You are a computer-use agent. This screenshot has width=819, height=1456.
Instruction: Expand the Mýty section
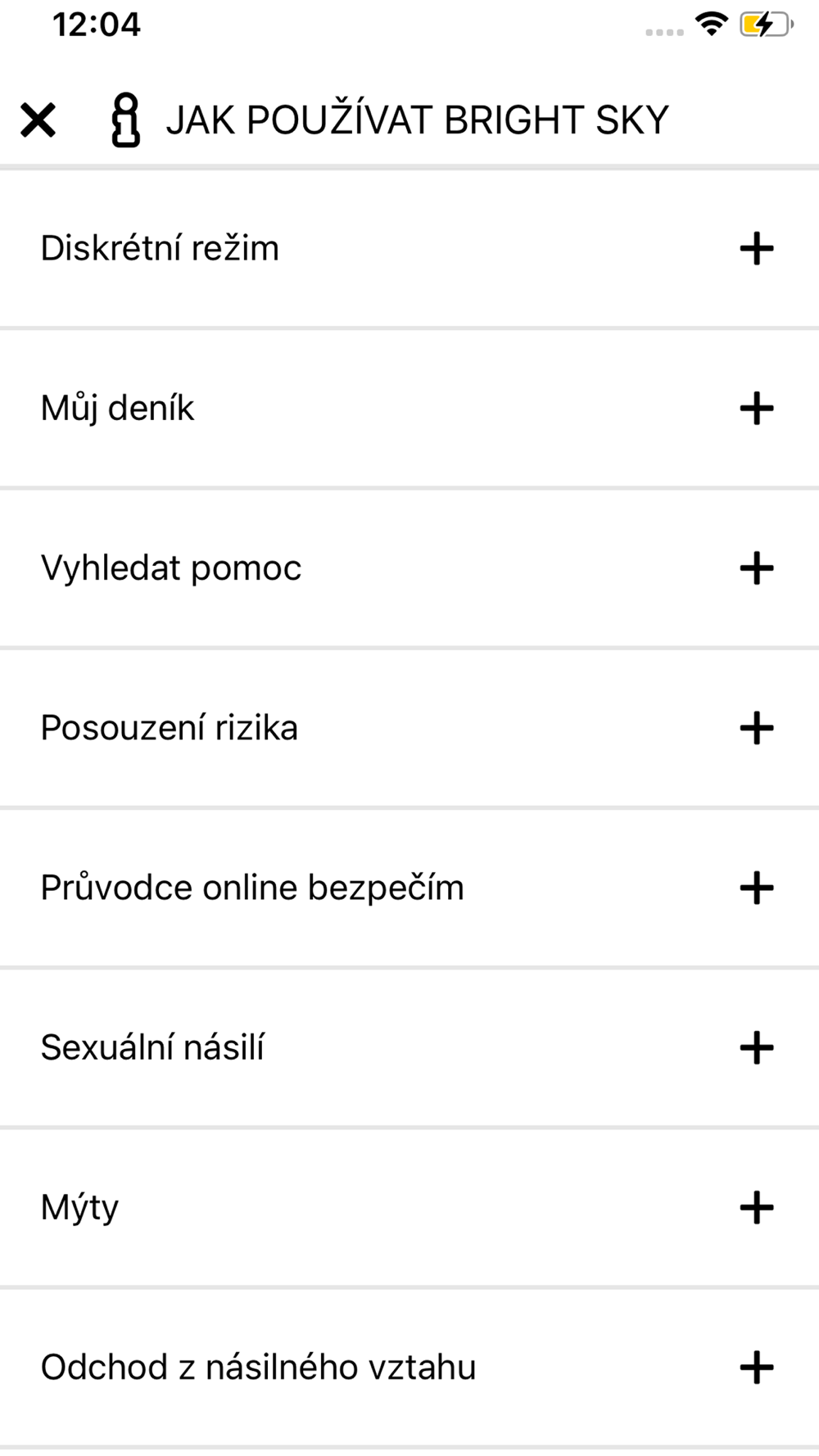pyautogui.click(x=409, y=1207)
